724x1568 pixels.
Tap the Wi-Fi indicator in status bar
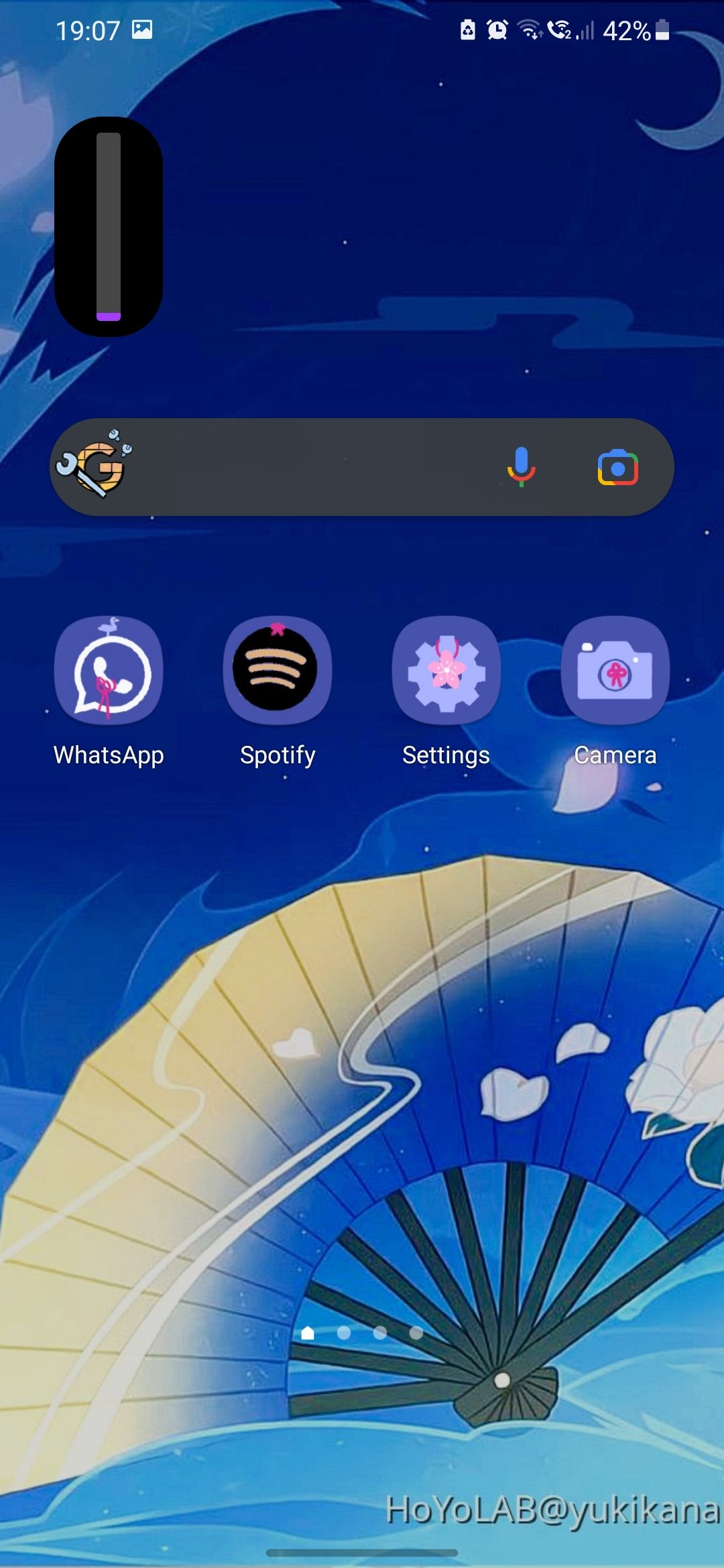529,29
